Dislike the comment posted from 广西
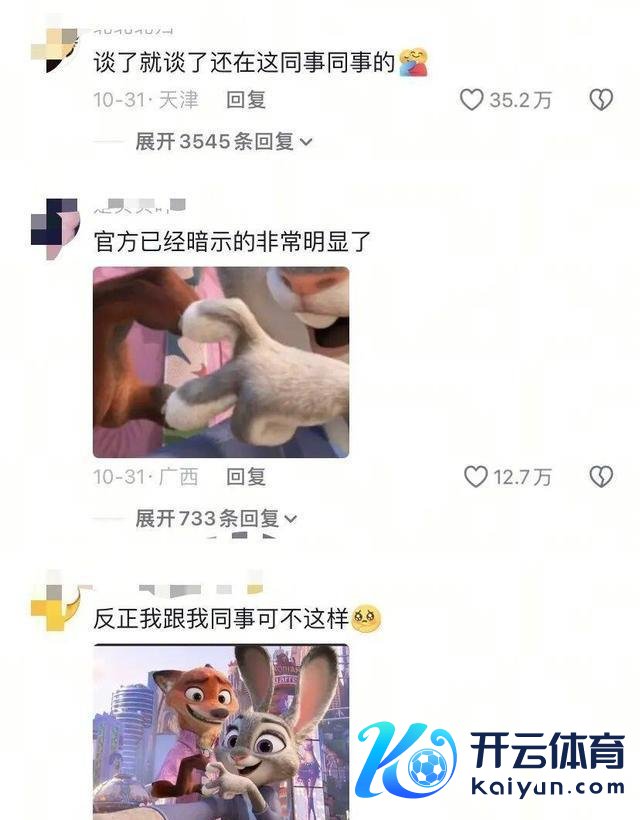This screenshot has height=820, width=640. (x=600, y=477)
